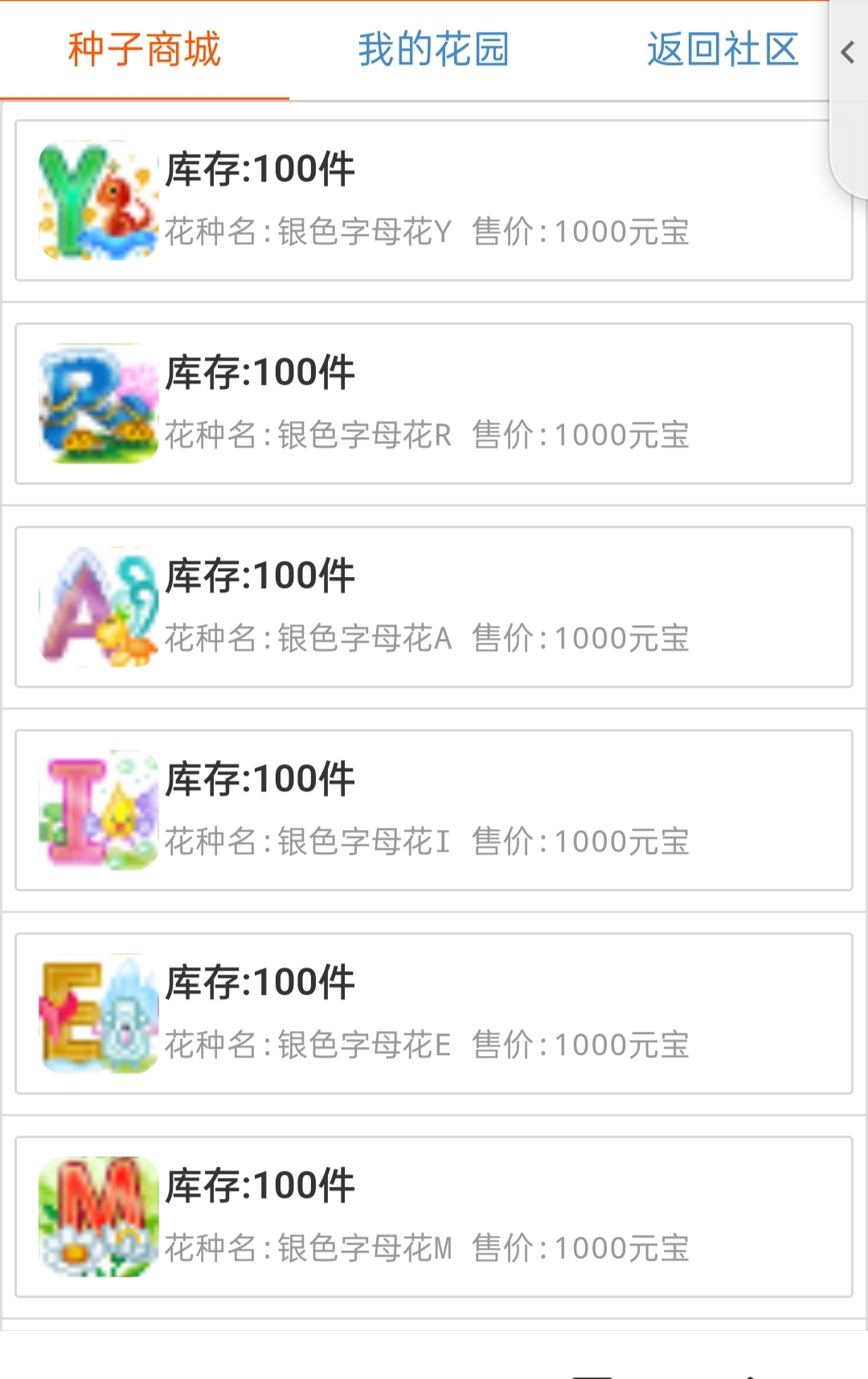Image resolution: width=868 pixels, height=1379 pixels.
Task: Open the 银色字母花Y seed item
Action: 433,201
